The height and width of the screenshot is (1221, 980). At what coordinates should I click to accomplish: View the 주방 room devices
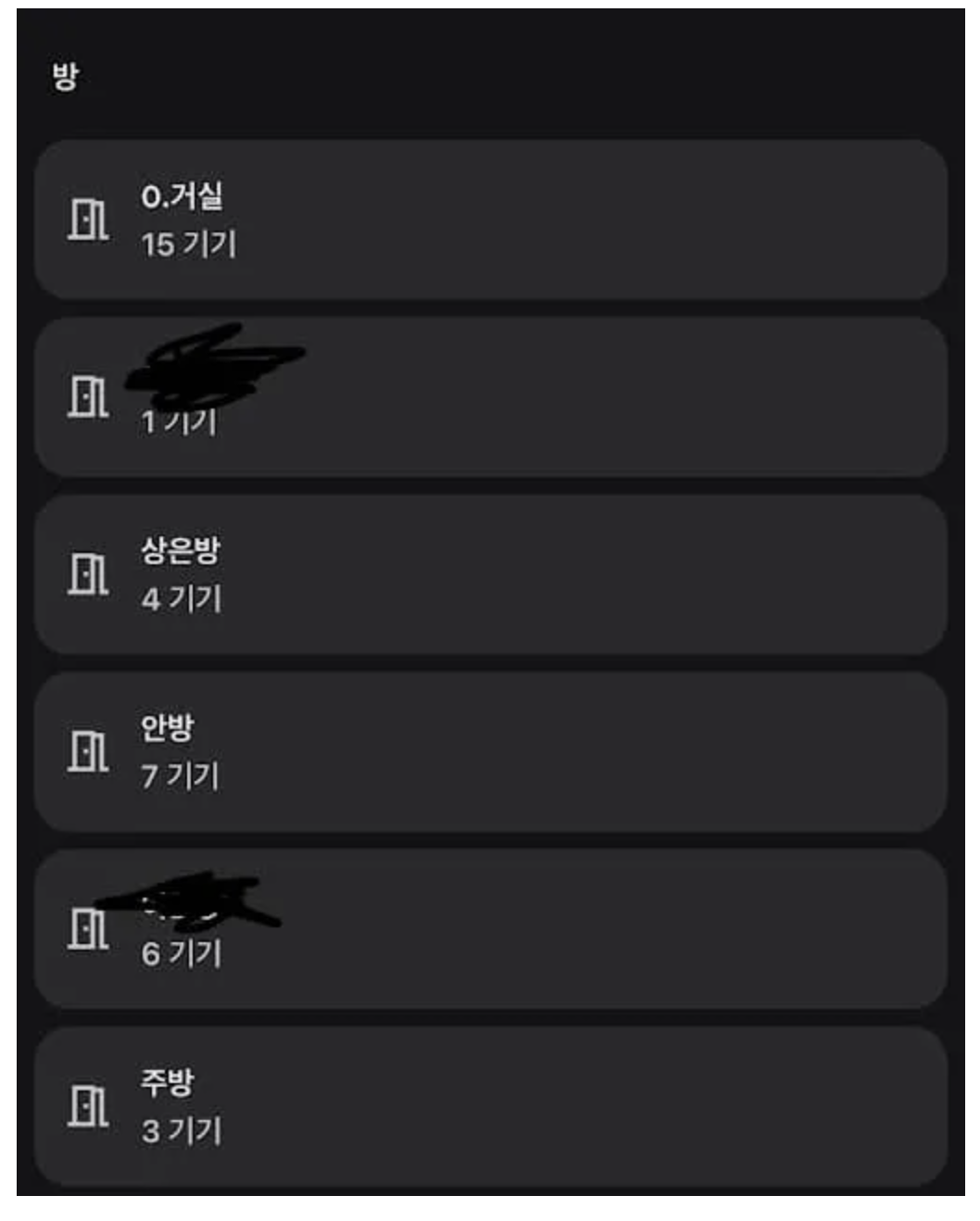(490, 1105)
